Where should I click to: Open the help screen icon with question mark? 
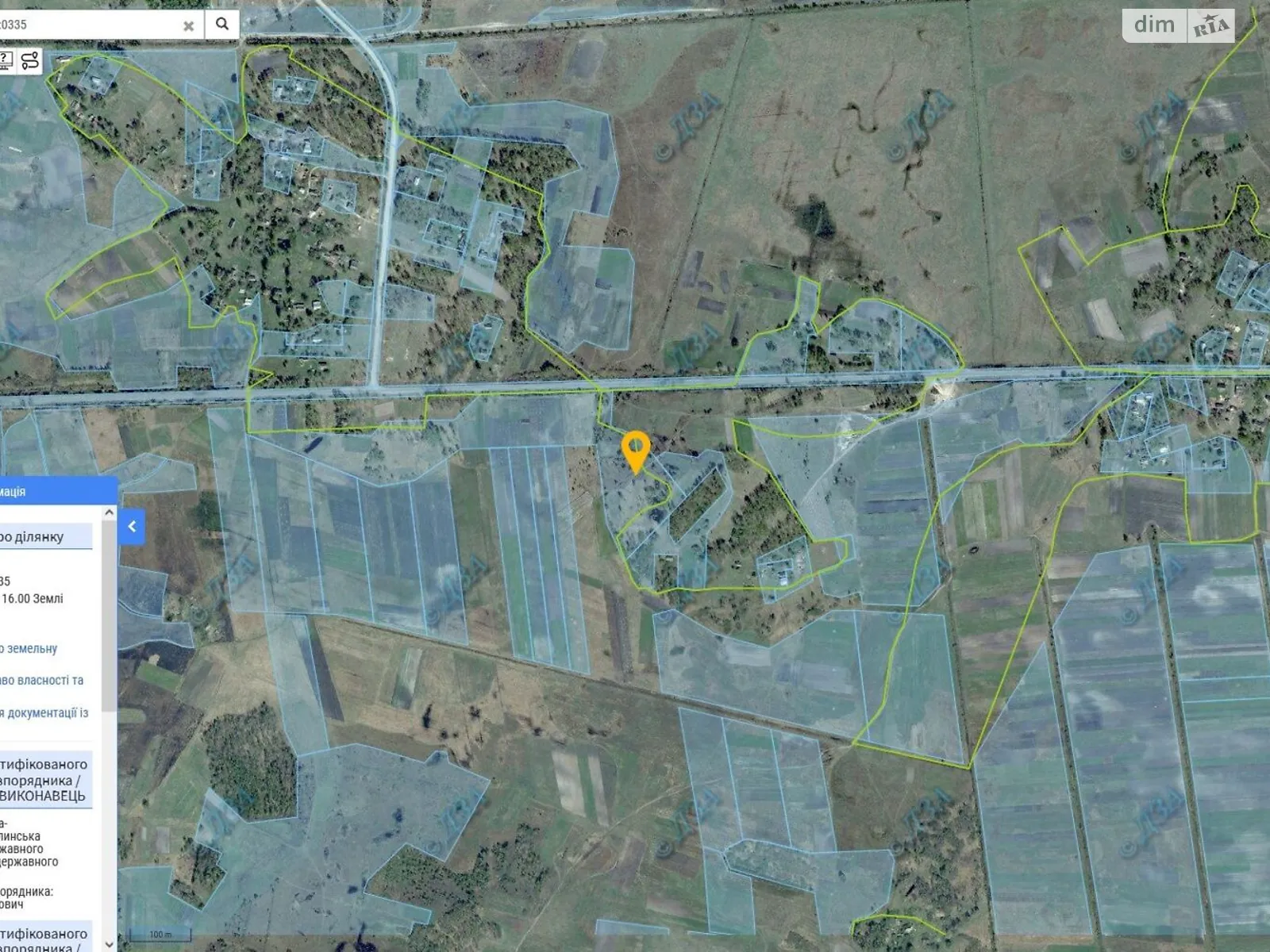point(5,60)
